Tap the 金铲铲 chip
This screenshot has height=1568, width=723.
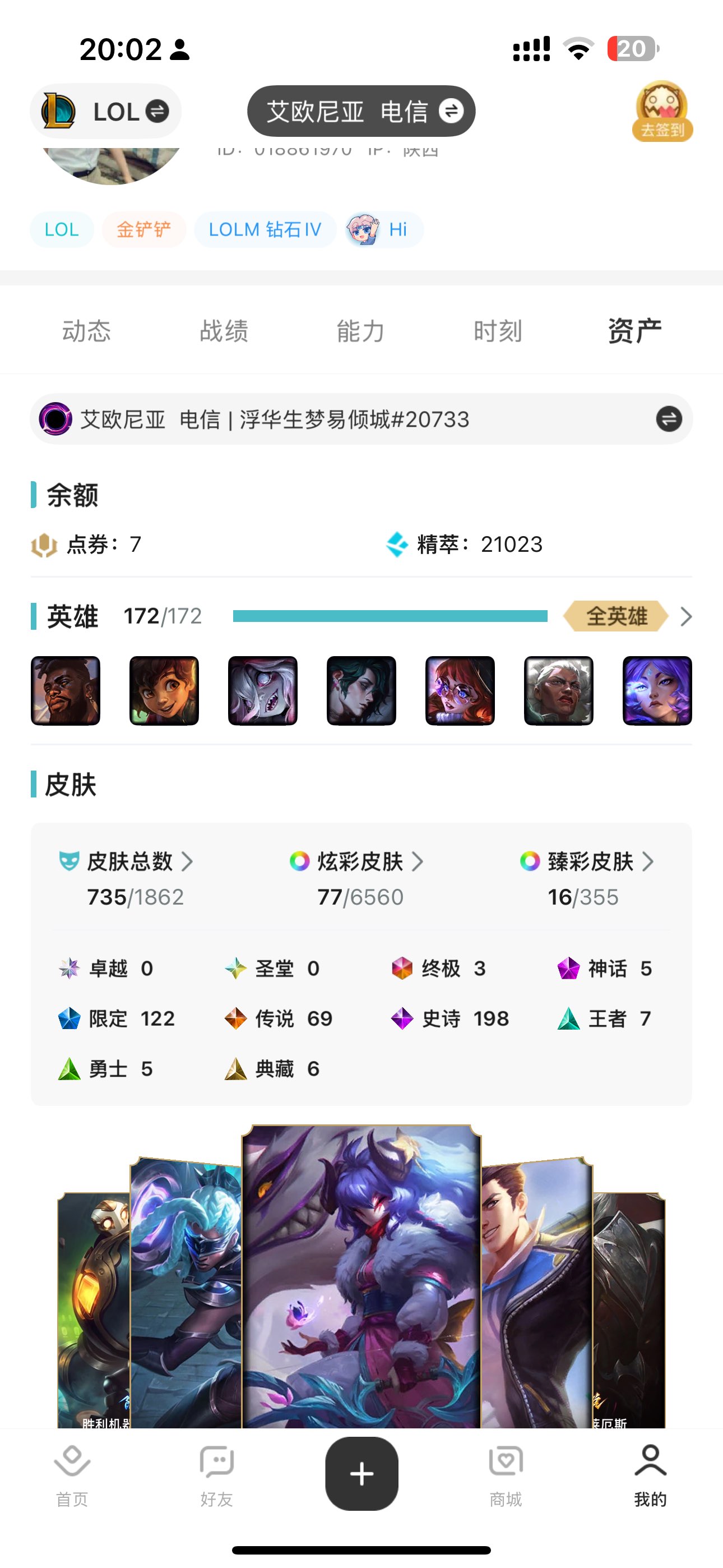point(143,229)
